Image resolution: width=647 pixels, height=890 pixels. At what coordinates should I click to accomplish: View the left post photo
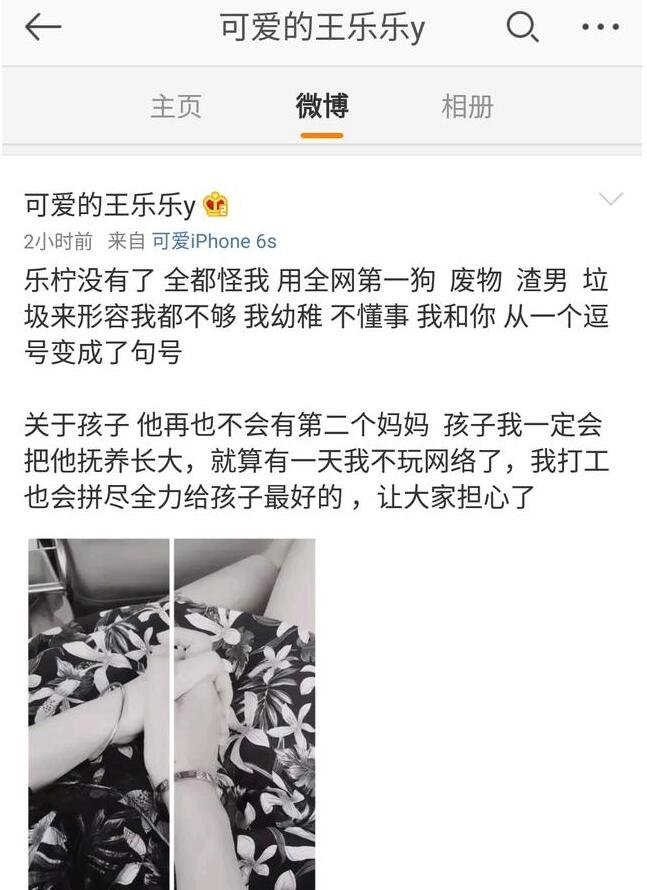[98, 712]
